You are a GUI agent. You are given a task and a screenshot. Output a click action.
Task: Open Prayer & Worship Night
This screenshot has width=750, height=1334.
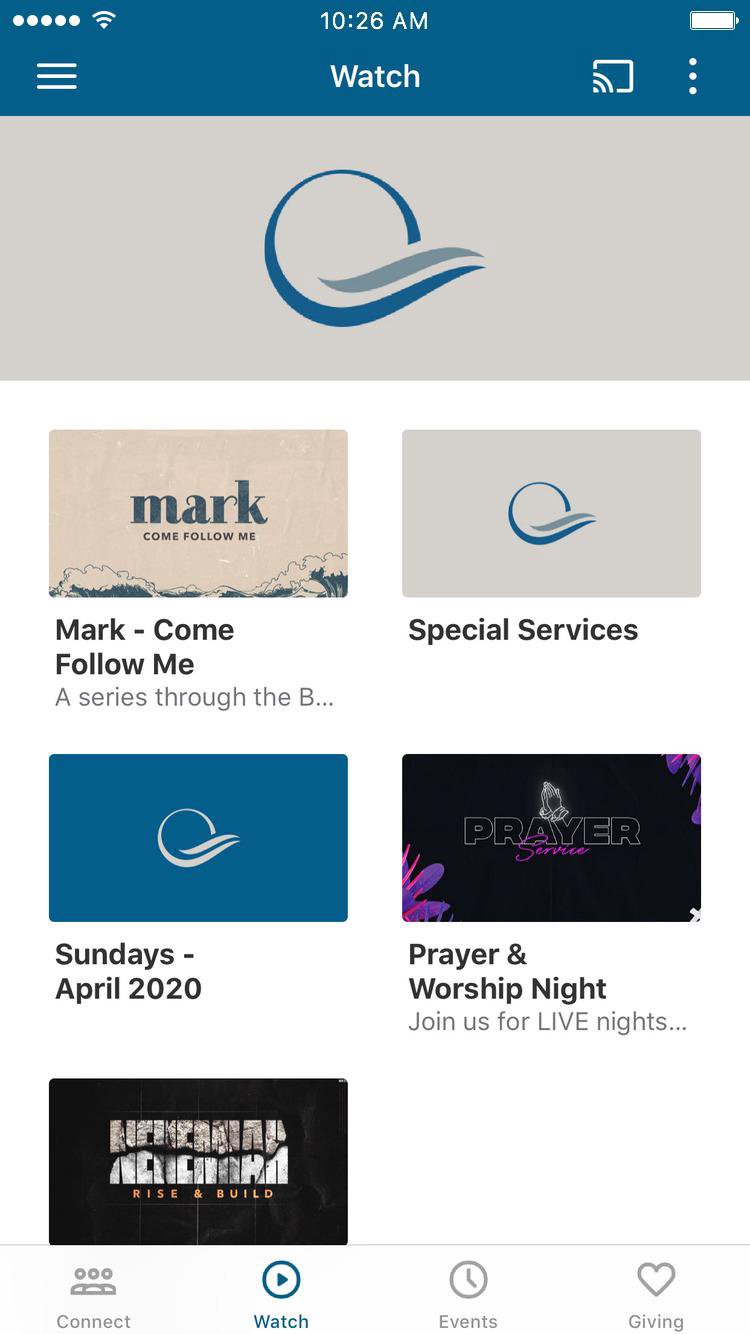tap(551, 838)
